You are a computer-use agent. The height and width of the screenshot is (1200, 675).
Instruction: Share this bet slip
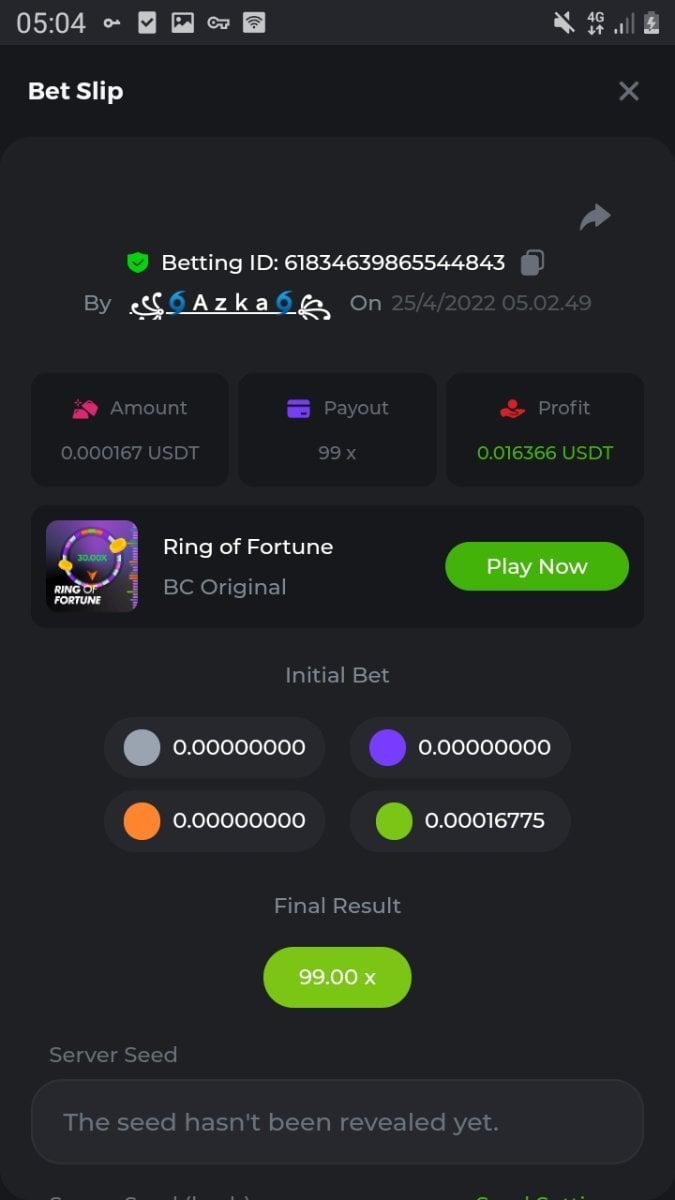point(595,217)
